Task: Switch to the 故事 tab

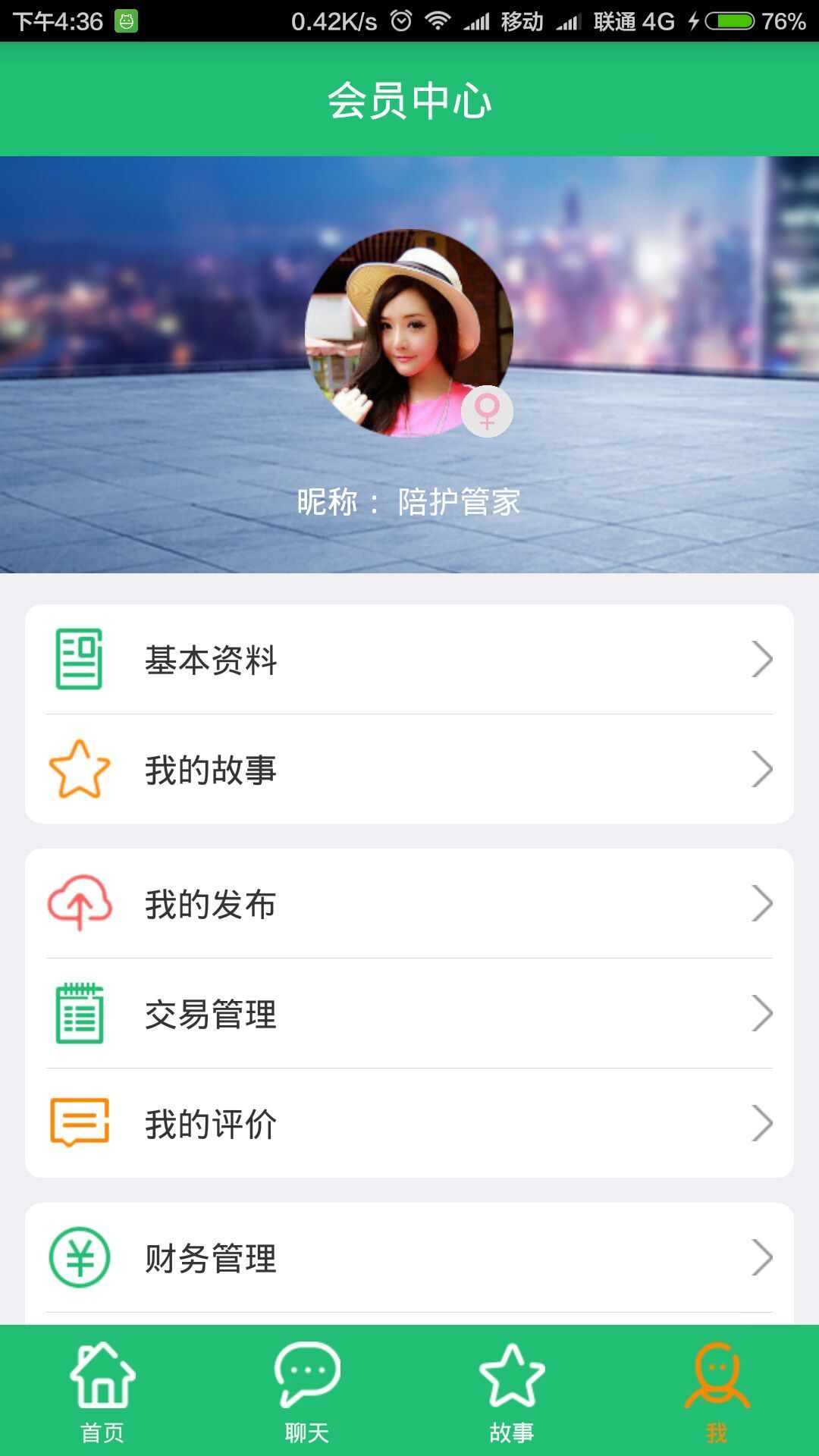Action: coord(512,1391)
